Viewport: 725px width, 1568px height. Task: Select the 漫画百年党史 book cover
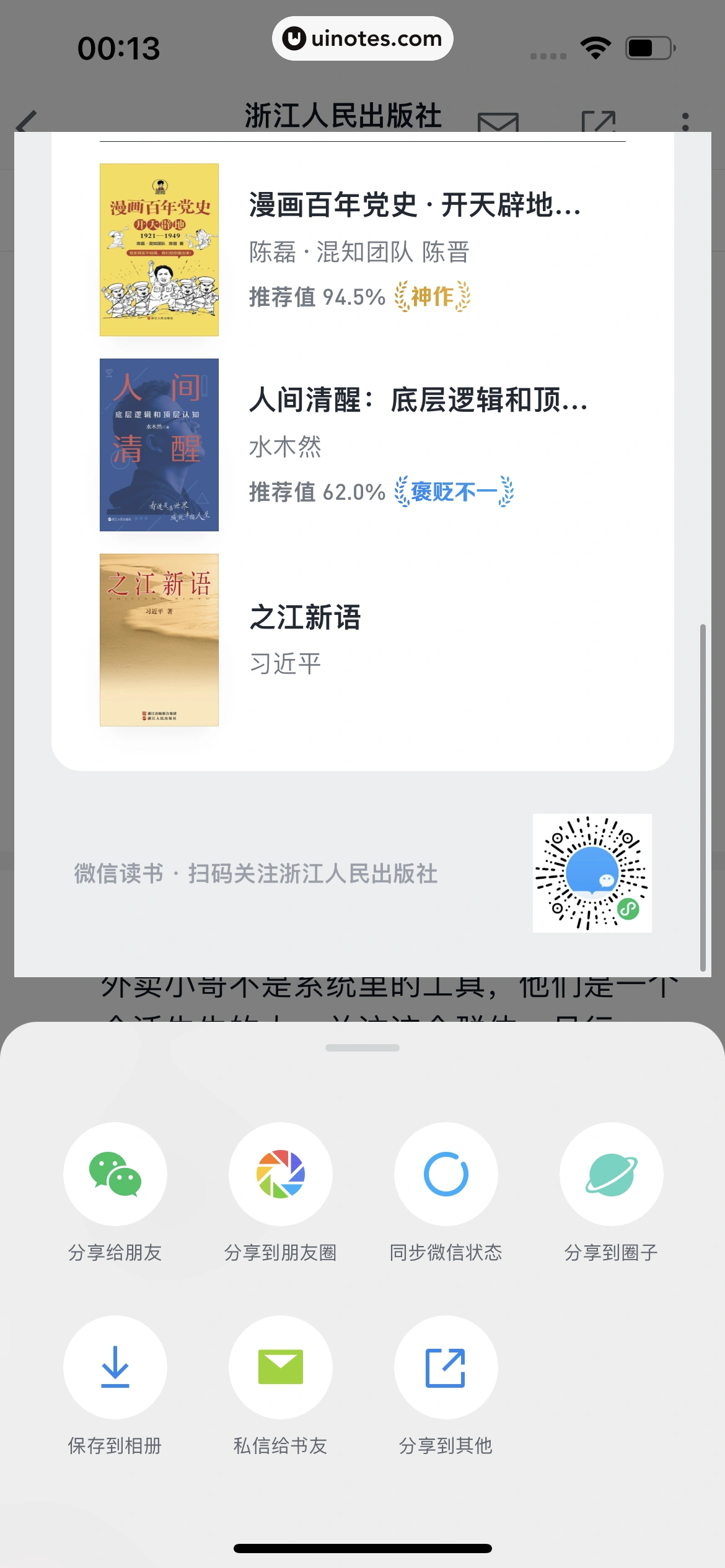(159, 250)
